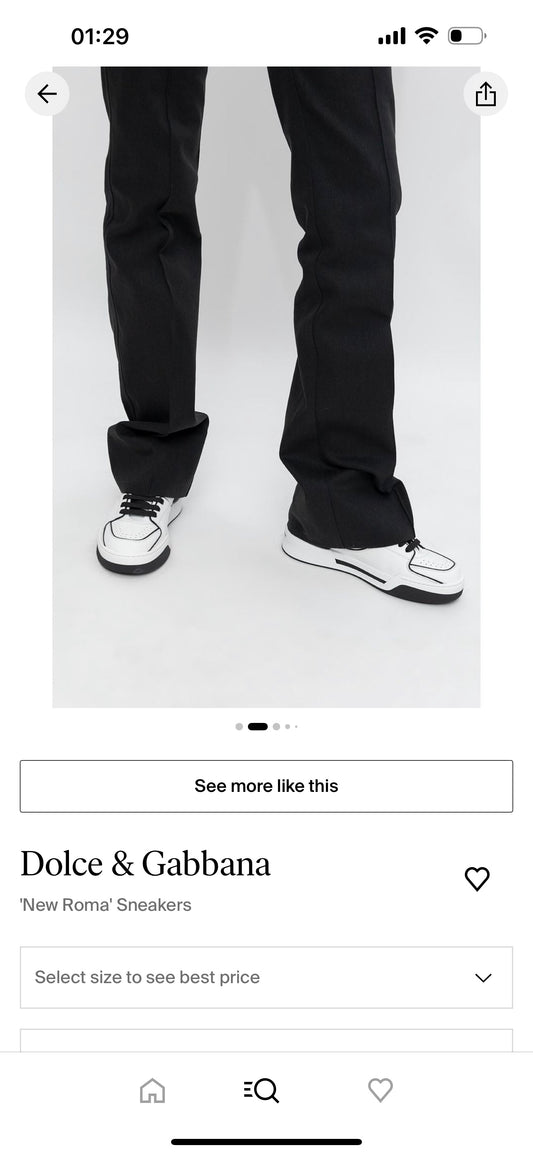Screen dimensions: 533x1155
Task: Switch to the Home tab
Action: 152,1090
